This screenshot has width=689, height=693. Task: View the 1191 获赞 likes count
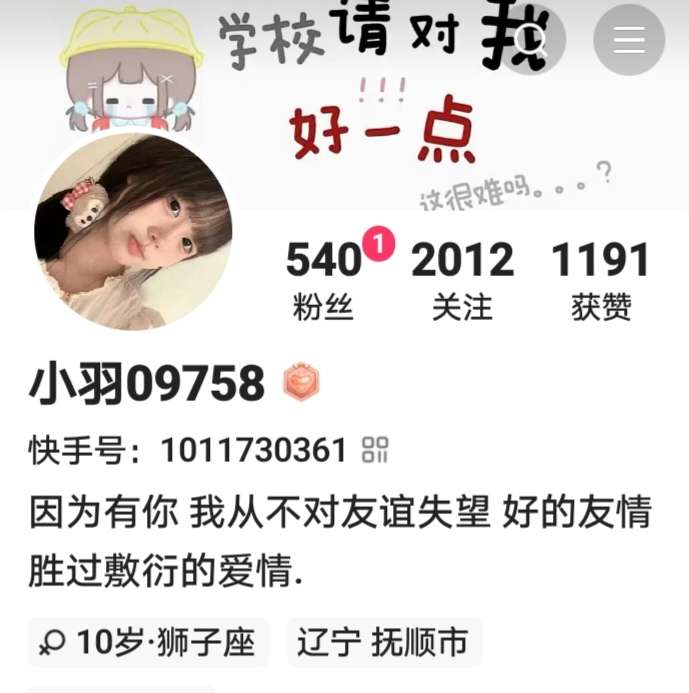pyautogui.click(x=601, y=280)
